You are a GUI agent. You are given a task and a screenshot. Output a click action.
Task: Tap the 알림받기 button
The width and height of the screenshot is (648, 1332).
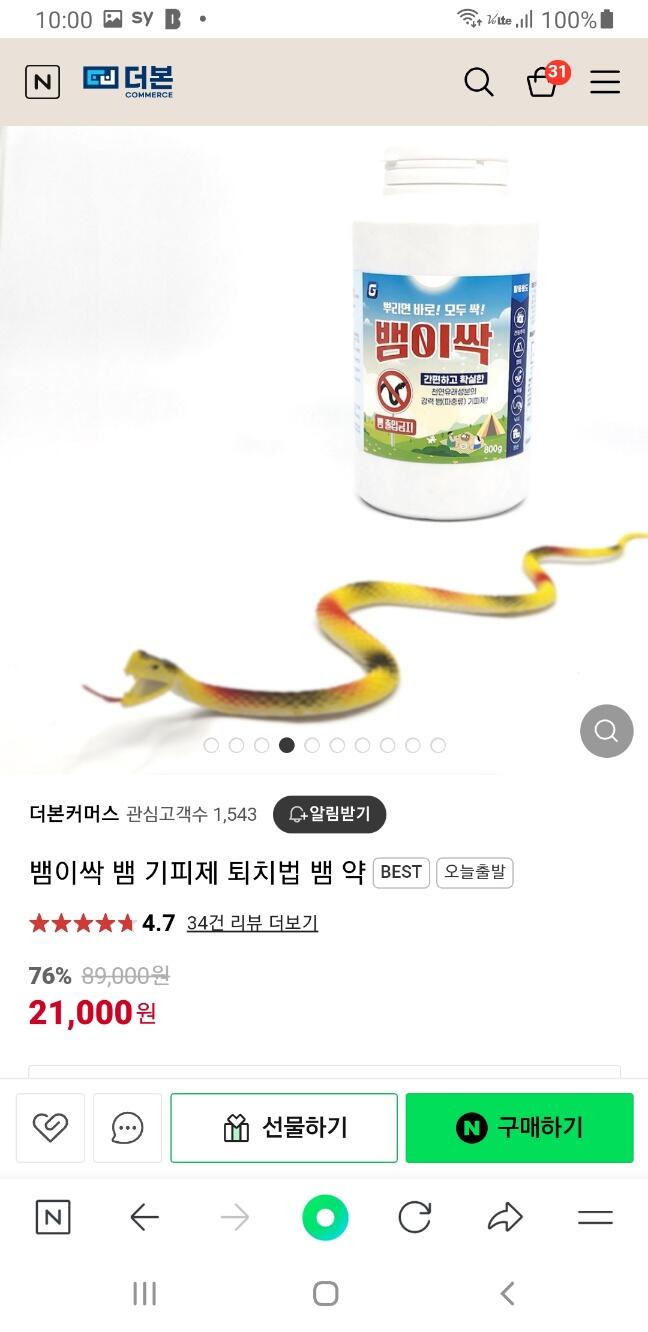329,814
